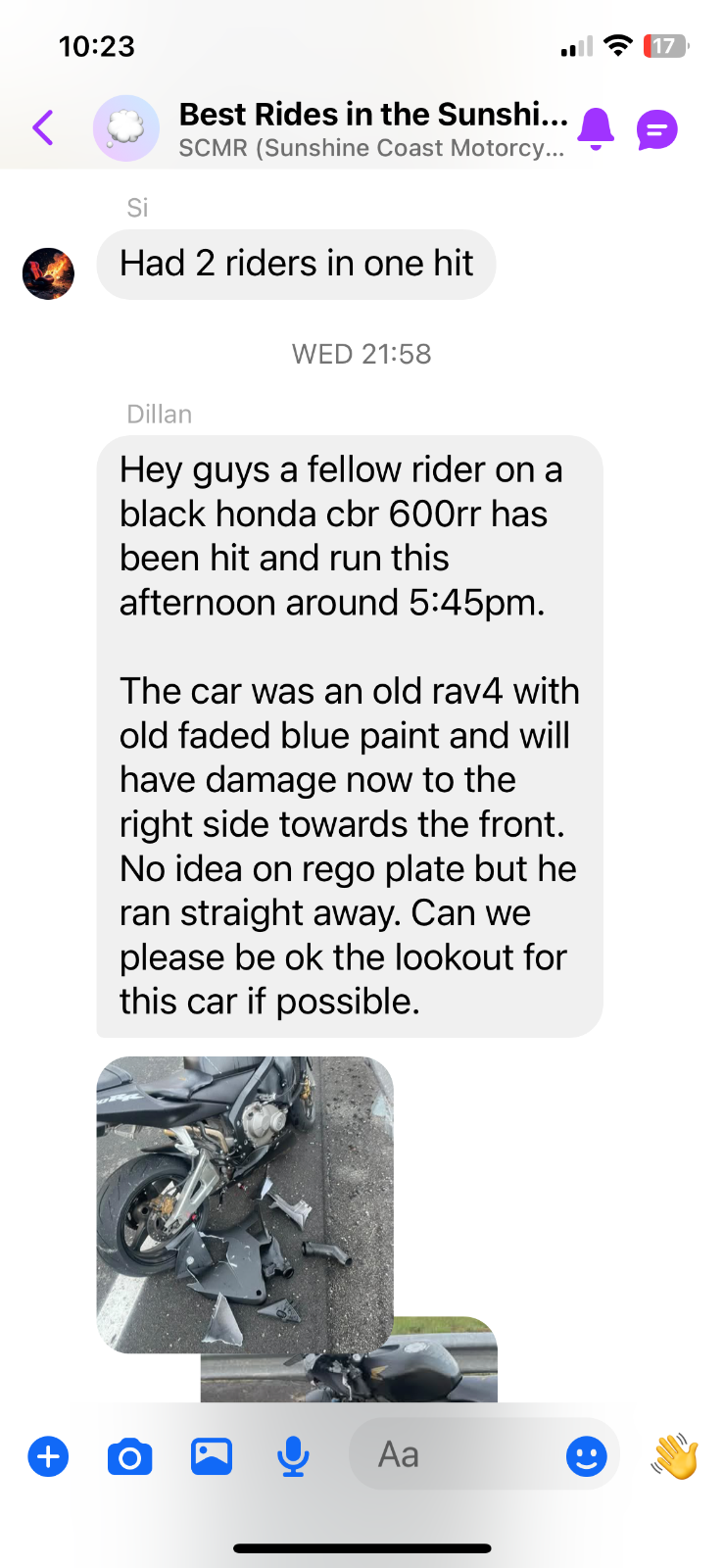The width and height of the screenshot is (724, 1568).
Task: Open the emoji picker smiley
Action: point(586,1456)
